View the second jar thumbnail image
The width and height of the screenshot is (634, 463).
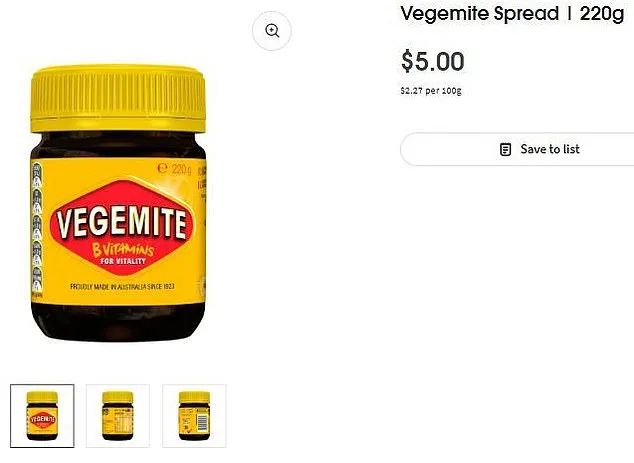[x=118, y=415]
